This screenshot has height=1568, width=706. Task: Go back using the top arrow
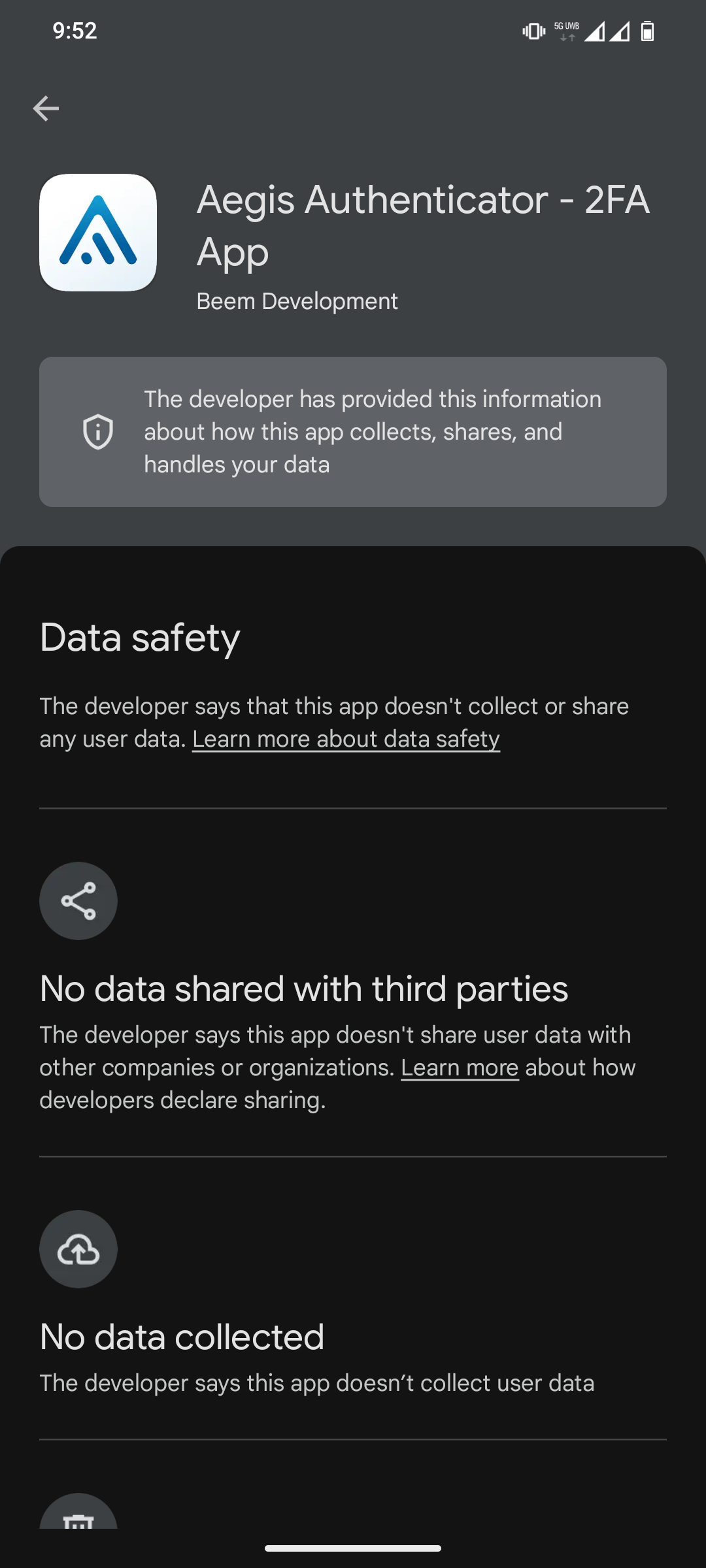click(x=46, y=108)
